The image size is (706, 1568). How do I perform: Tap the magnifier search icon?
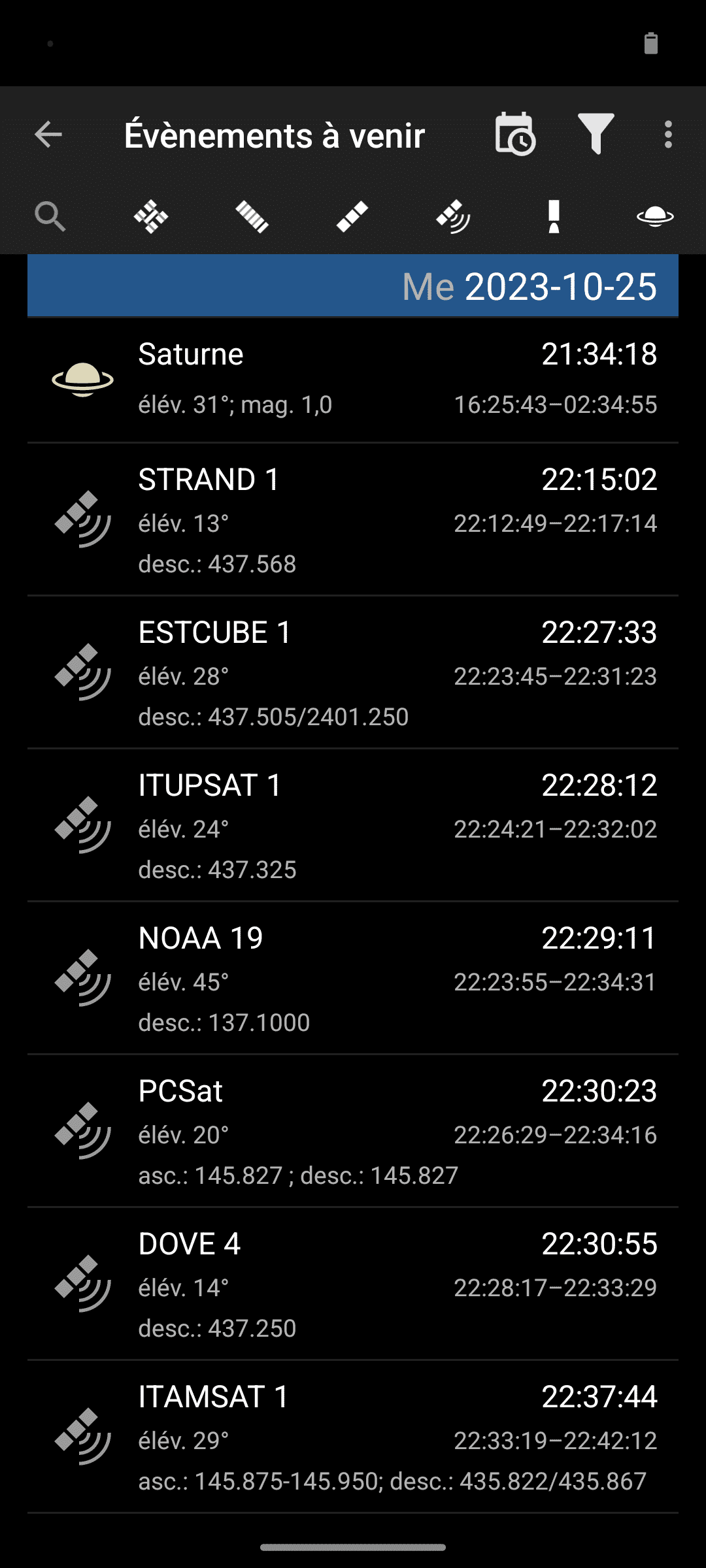tap(50, 216)
